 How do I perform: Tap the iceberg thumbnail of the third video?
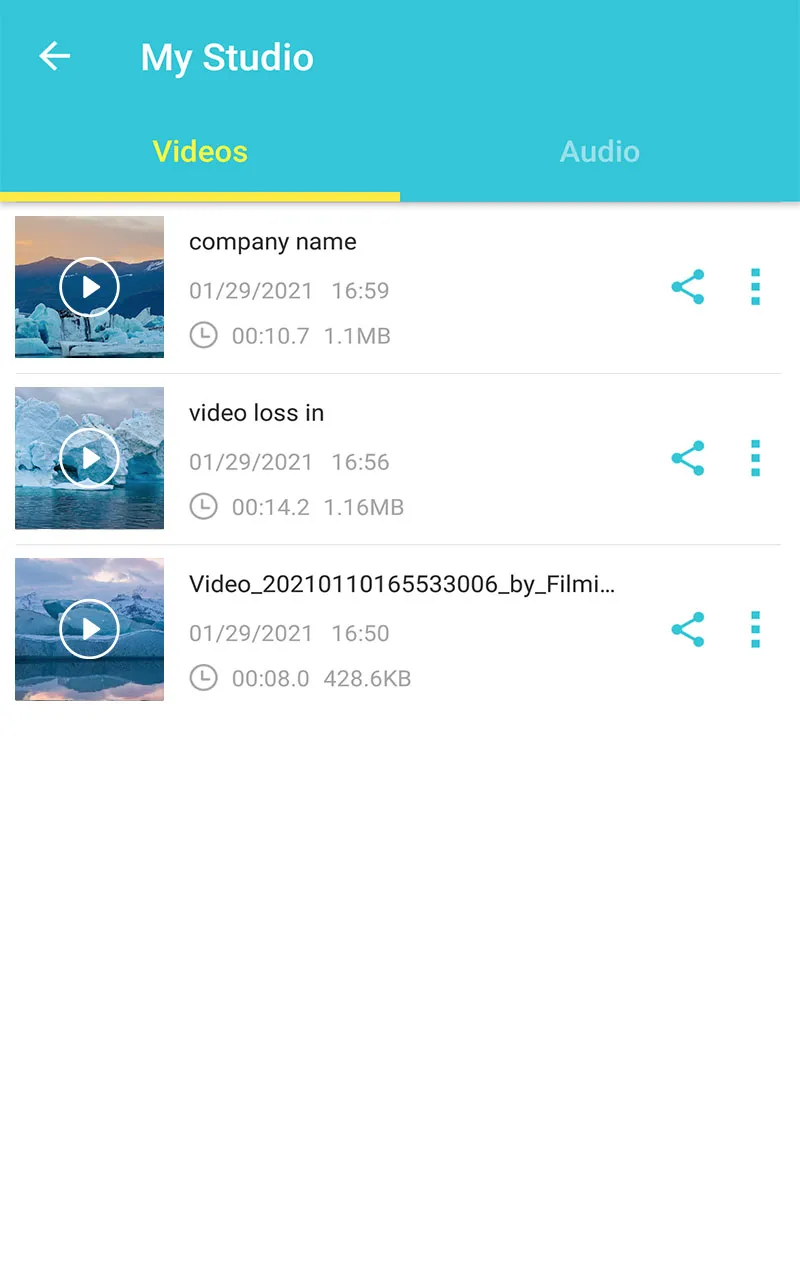(89, 629)
